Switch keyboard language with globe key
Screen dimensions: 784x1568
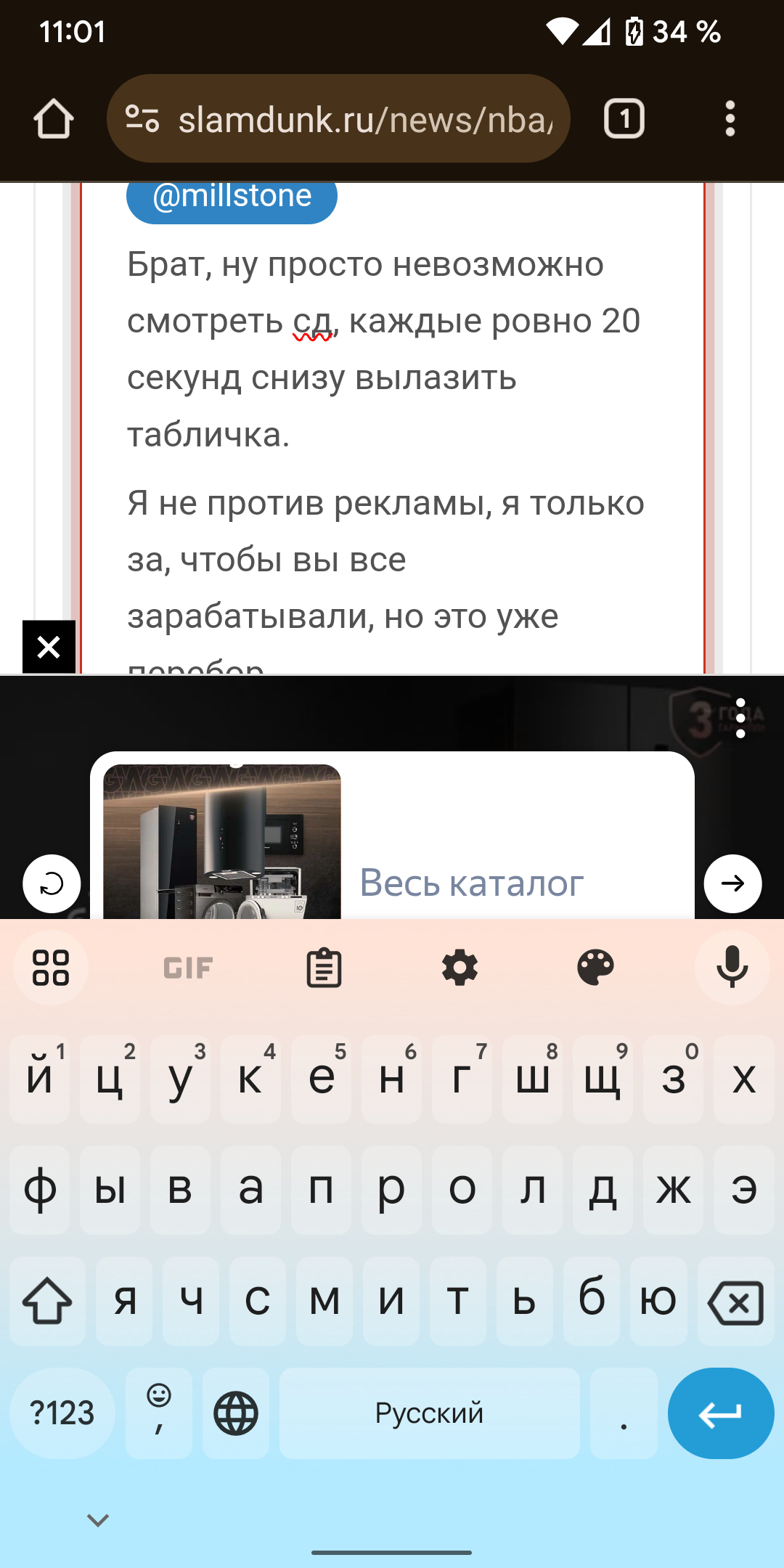coord(236,1413)
